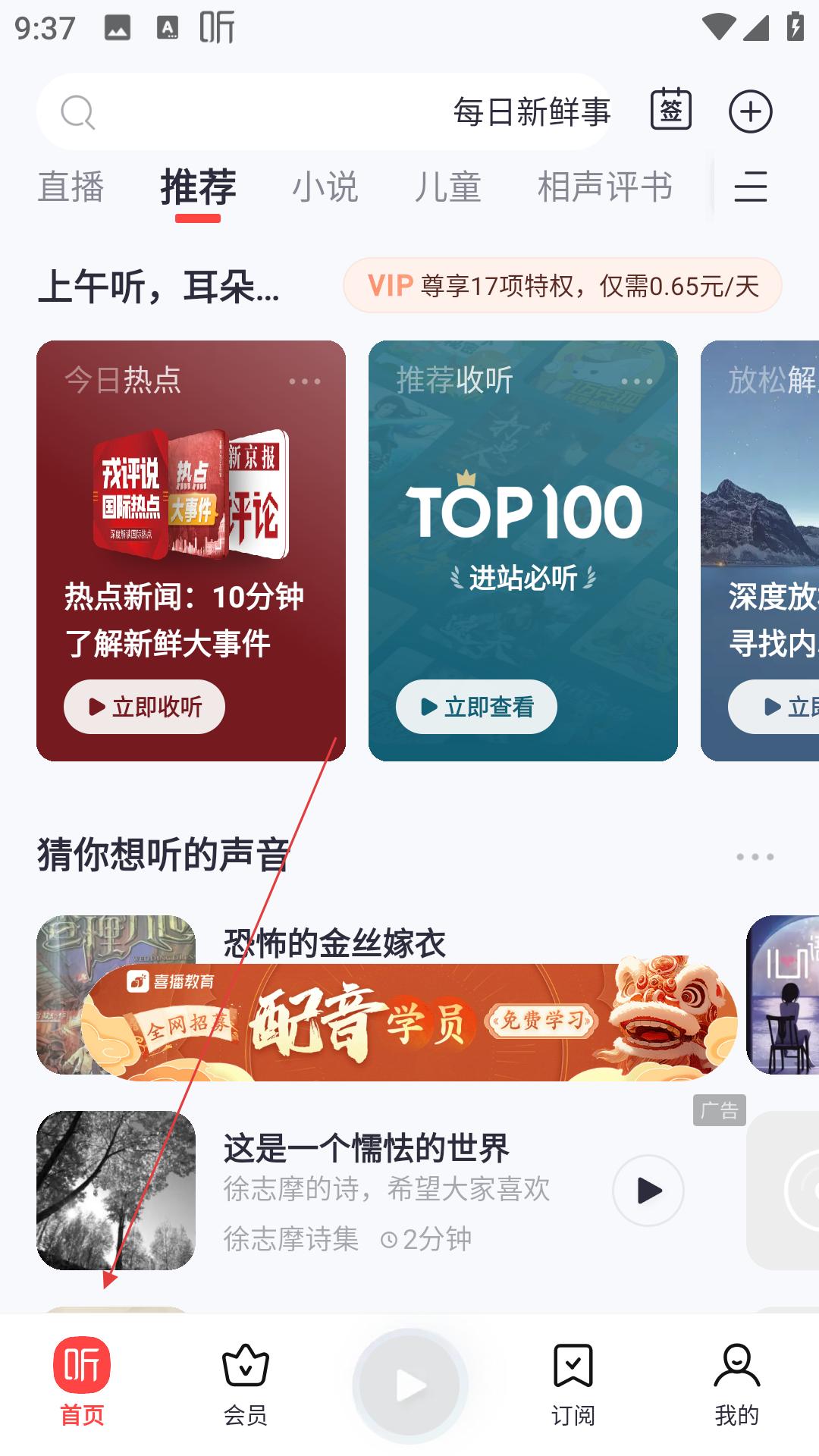Open the all-categories menu icon
Viewport: 819px width, 1456px height.
pyautogui.click(x=751, y=187)
